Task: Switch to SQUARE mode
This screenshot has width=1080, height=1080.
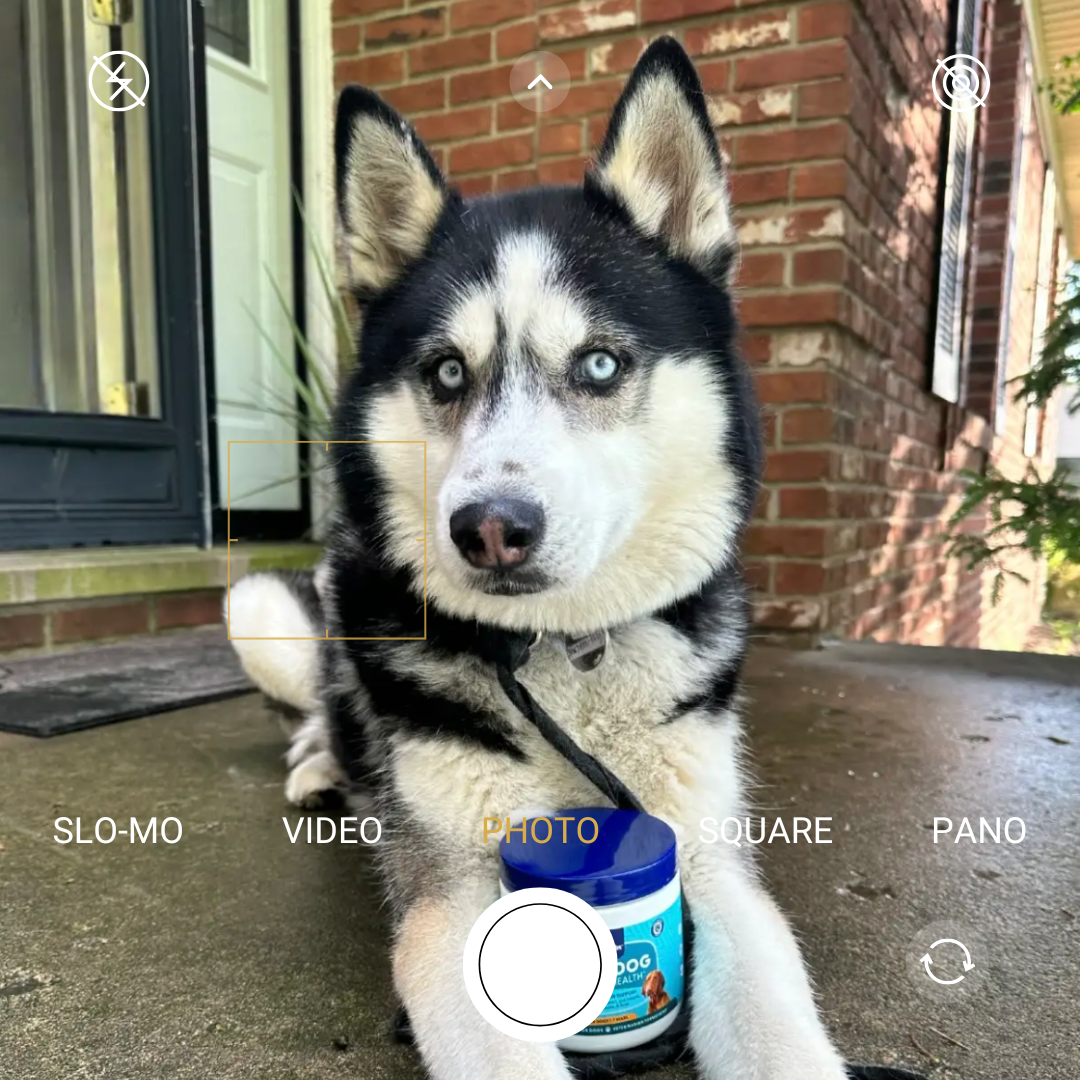Action: (x=765, y=831)
